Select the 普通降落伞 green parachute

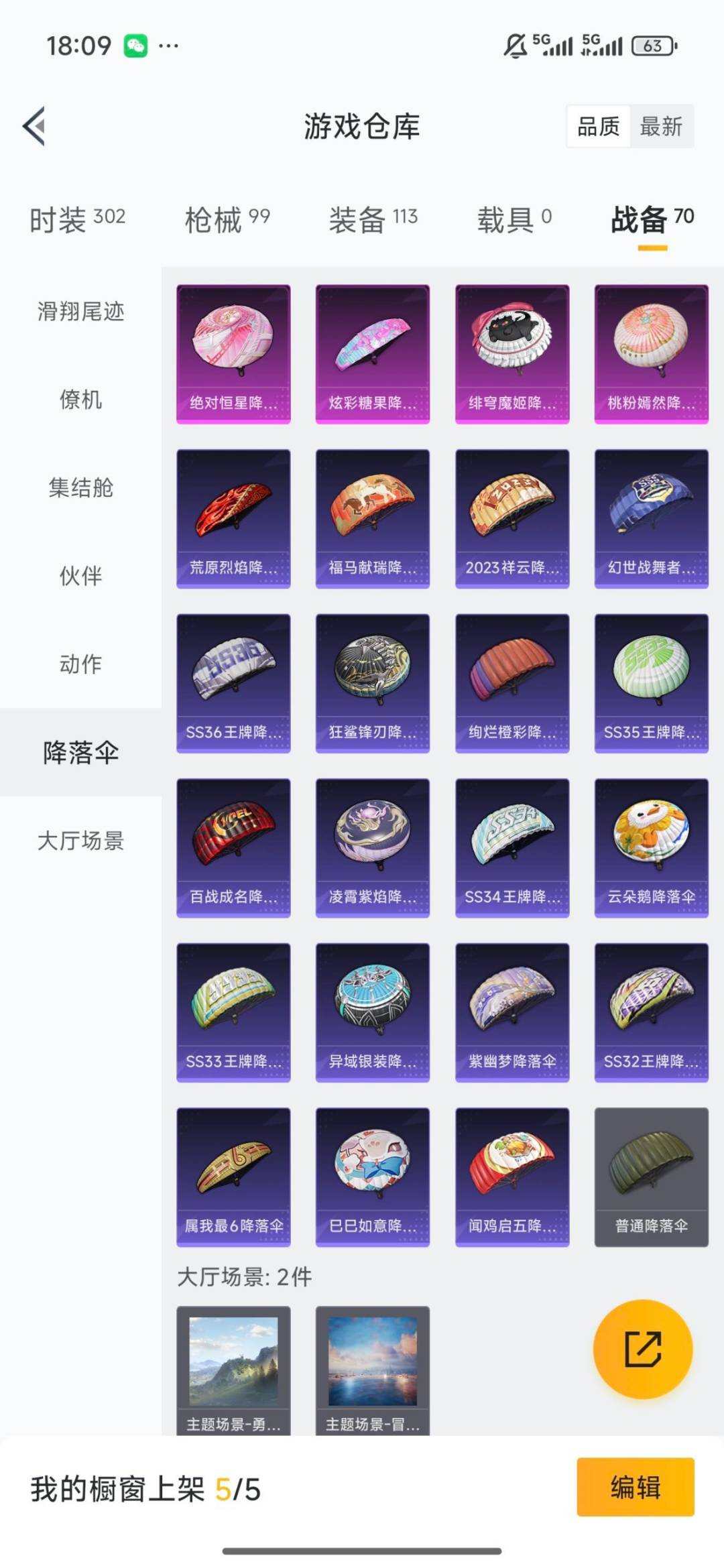(650, 1174)
